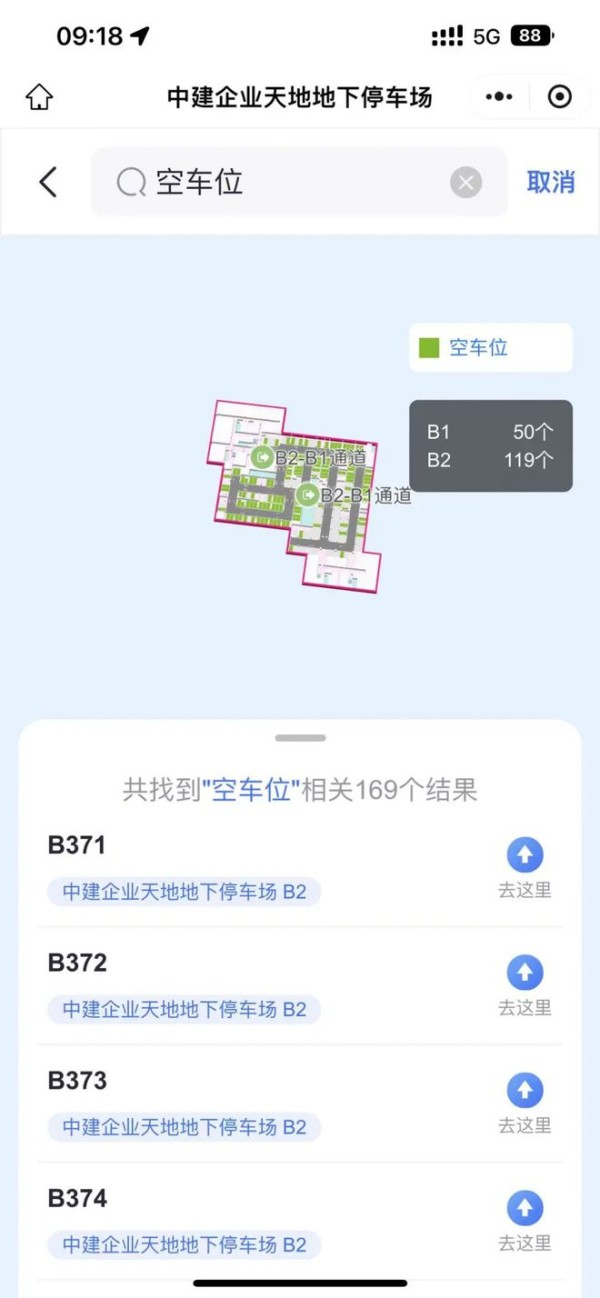Edit the 空车位 search field

click(x=290, y=182)
